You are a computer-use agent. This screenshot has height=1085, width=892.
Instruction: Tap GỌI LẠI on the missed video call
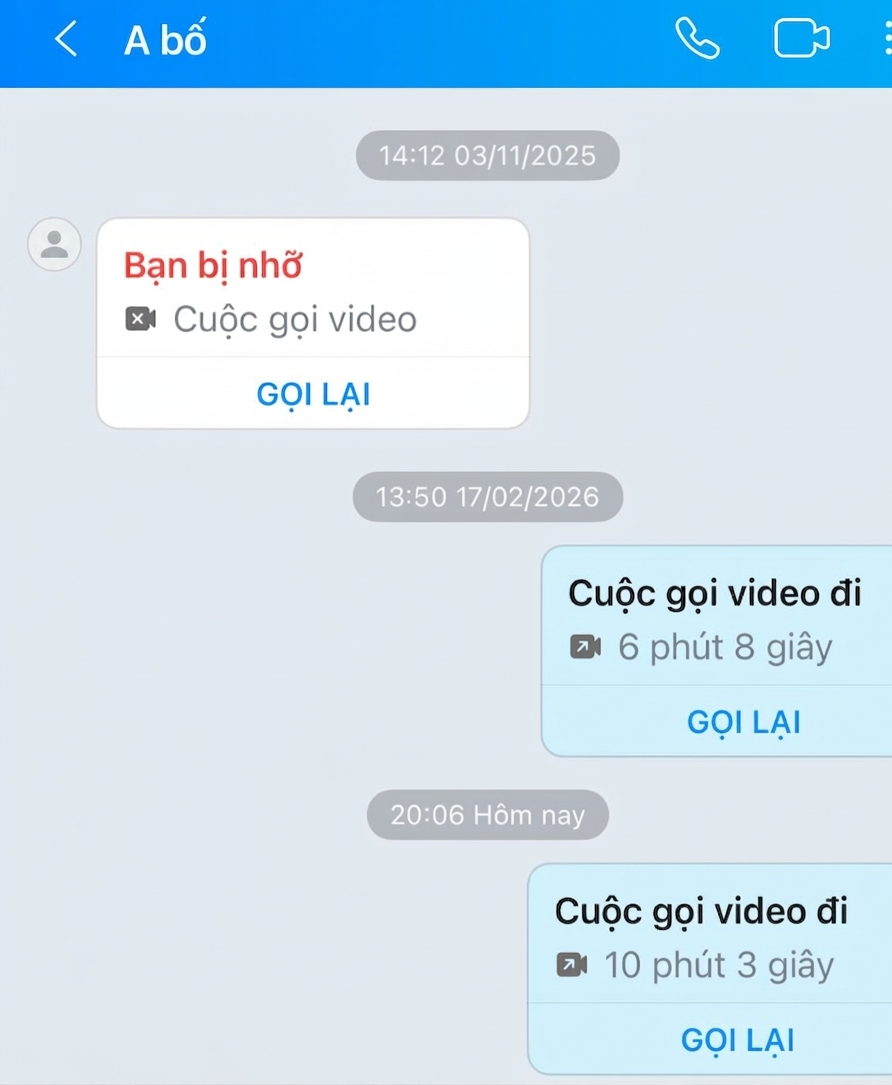point(313,394)
